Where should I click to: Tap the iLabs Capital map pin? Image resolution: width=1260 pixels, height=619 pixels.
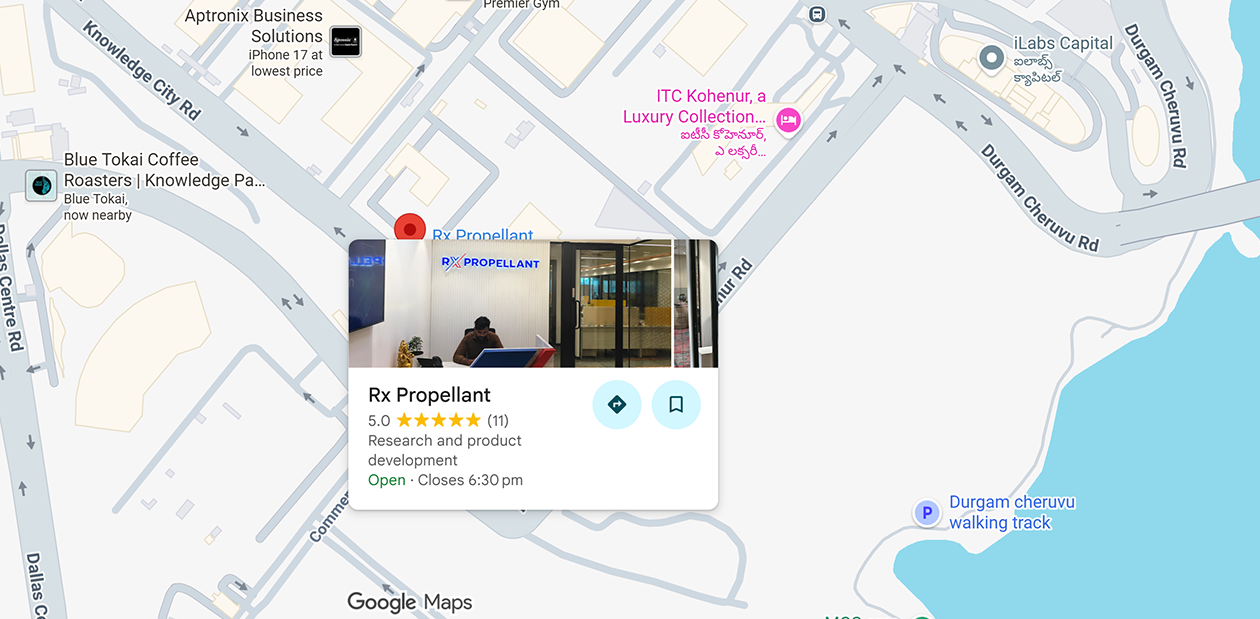tap(991, 58)
